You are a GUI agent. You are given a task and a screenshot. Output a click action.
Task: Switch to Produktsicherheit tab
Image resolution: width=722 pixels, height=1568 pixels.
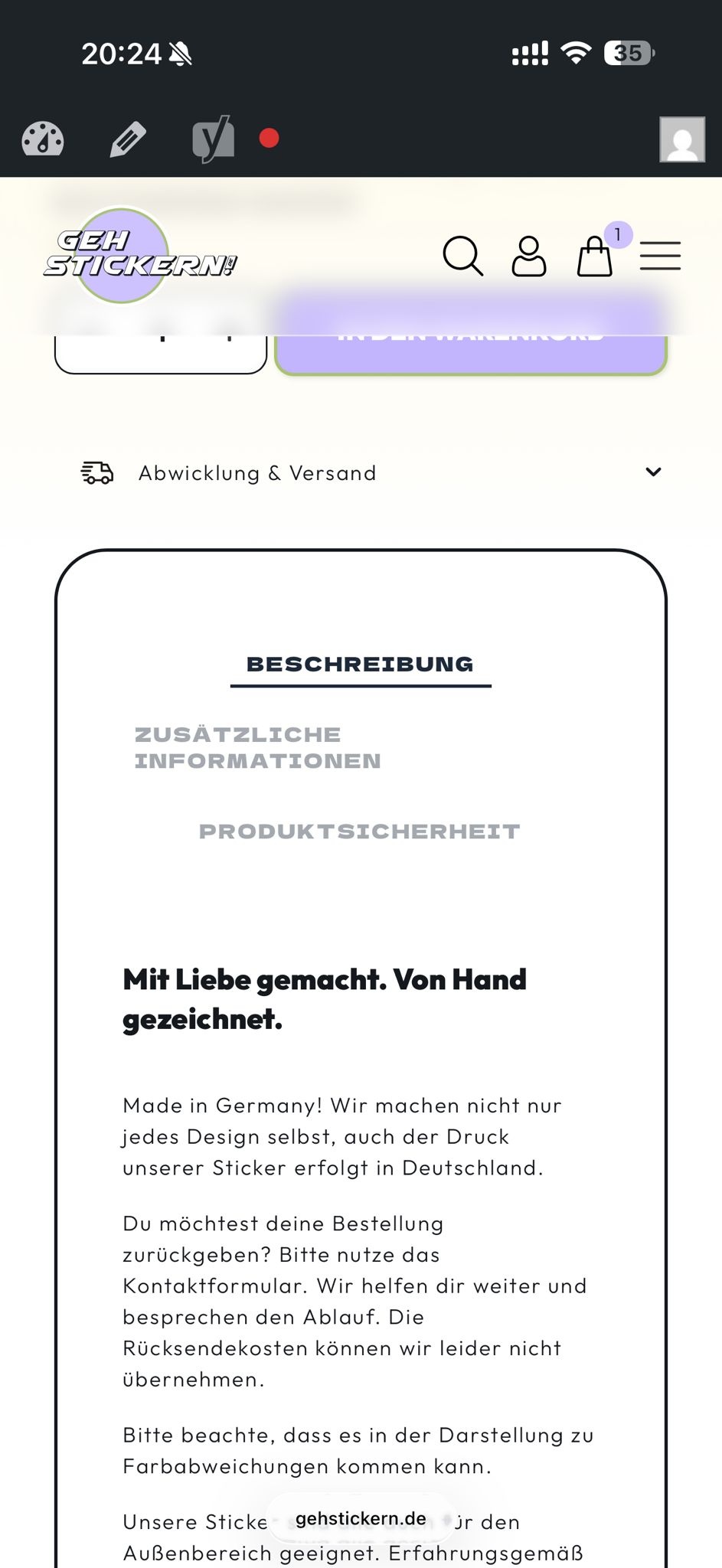point(360,831)
